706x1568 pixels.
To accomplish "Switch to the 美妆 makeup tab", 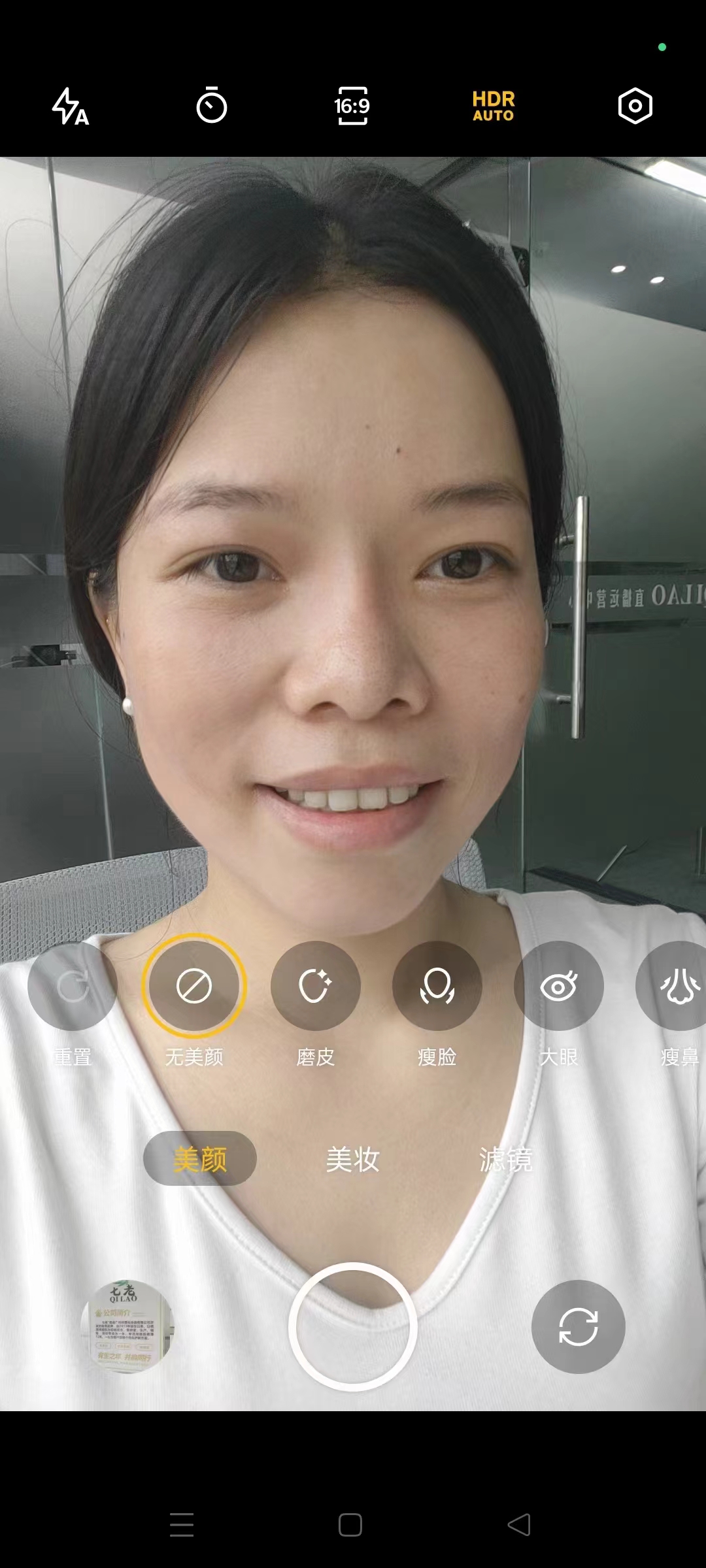I will click(353, 1159).
